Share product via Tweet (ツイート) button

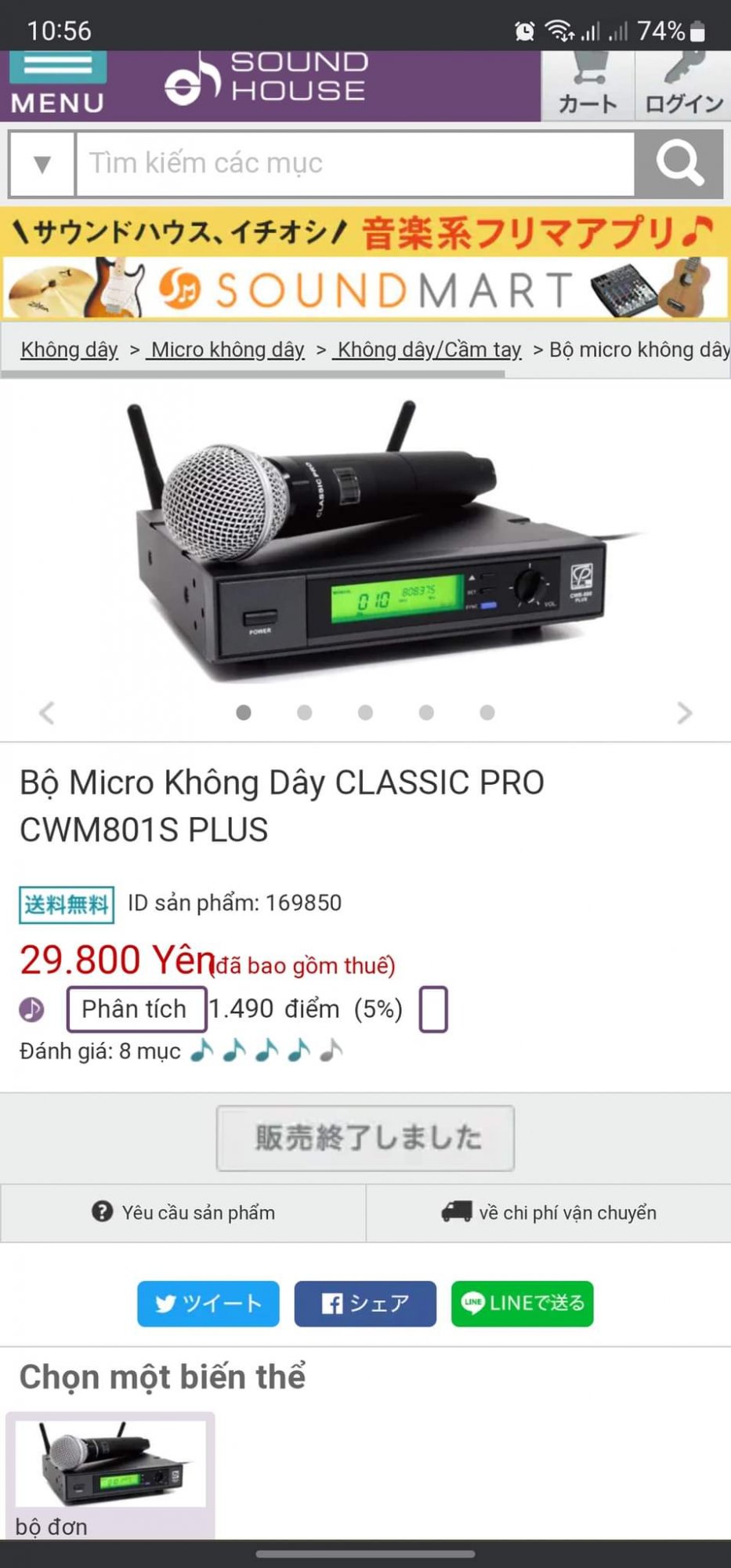pyautogui.click(x=208, y=1303)
